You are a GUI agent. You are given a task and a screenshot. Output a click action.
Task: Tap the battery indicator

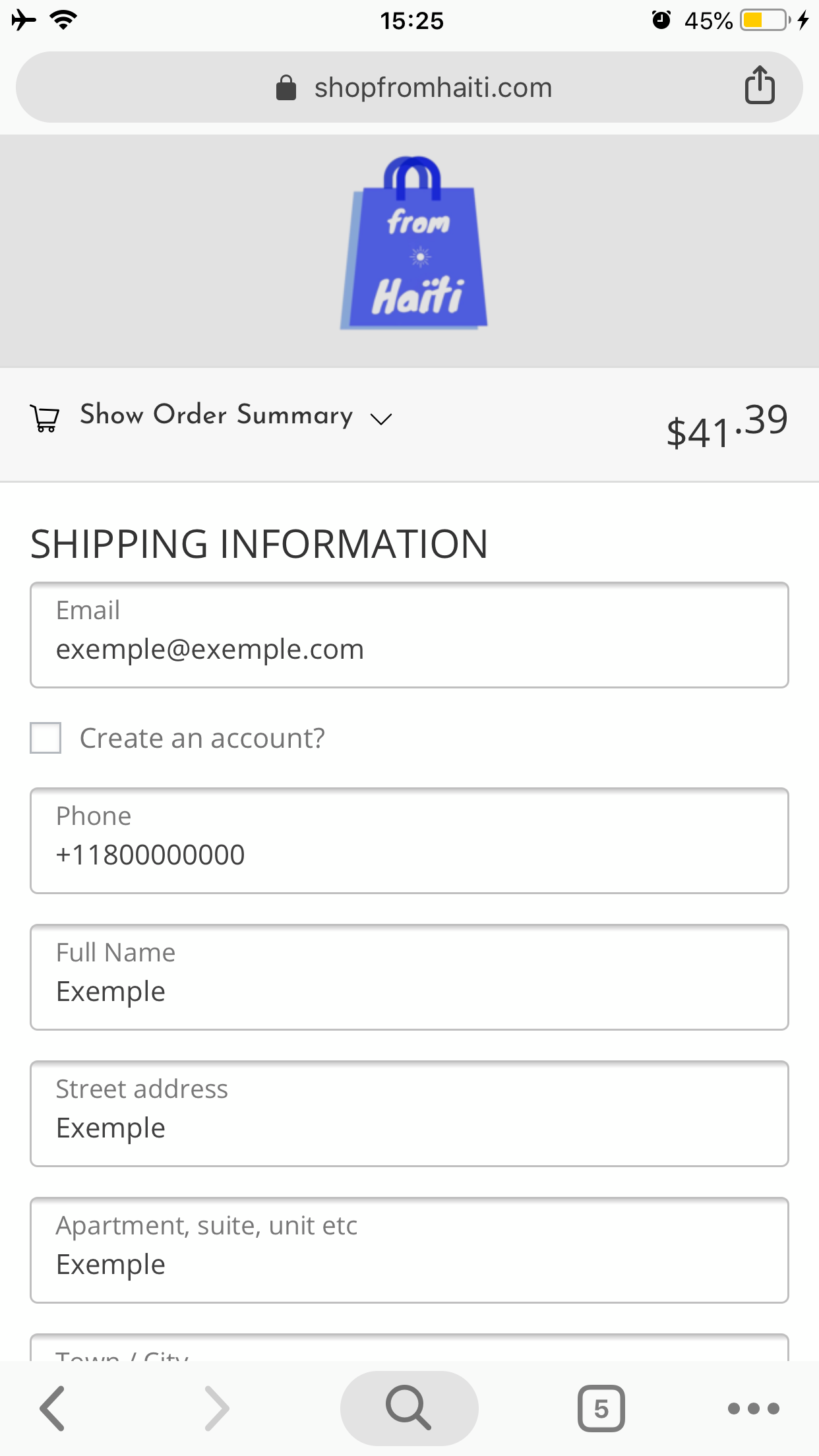pos(765,20)
